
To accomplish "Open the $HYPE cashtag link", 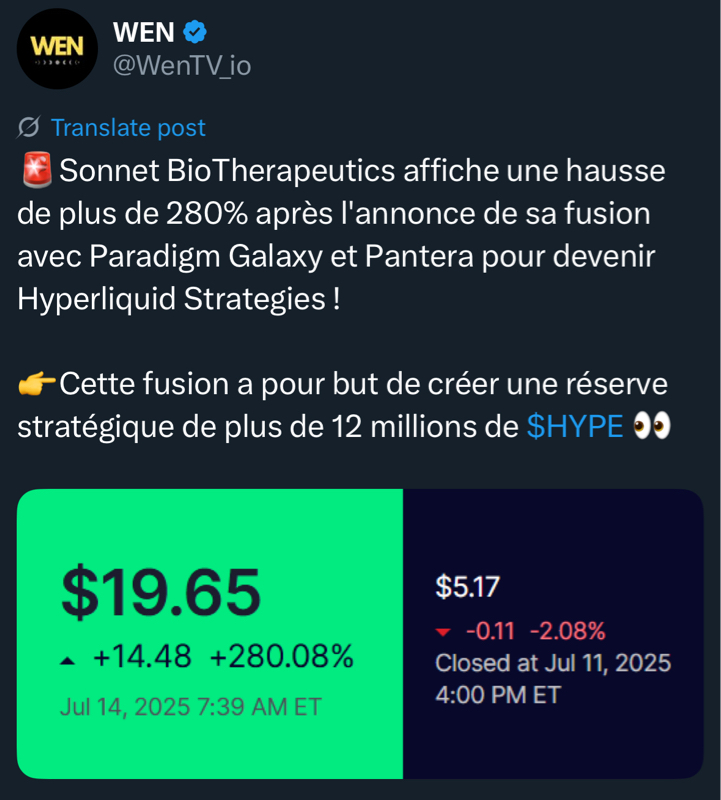I will click(x=575, y=427).
